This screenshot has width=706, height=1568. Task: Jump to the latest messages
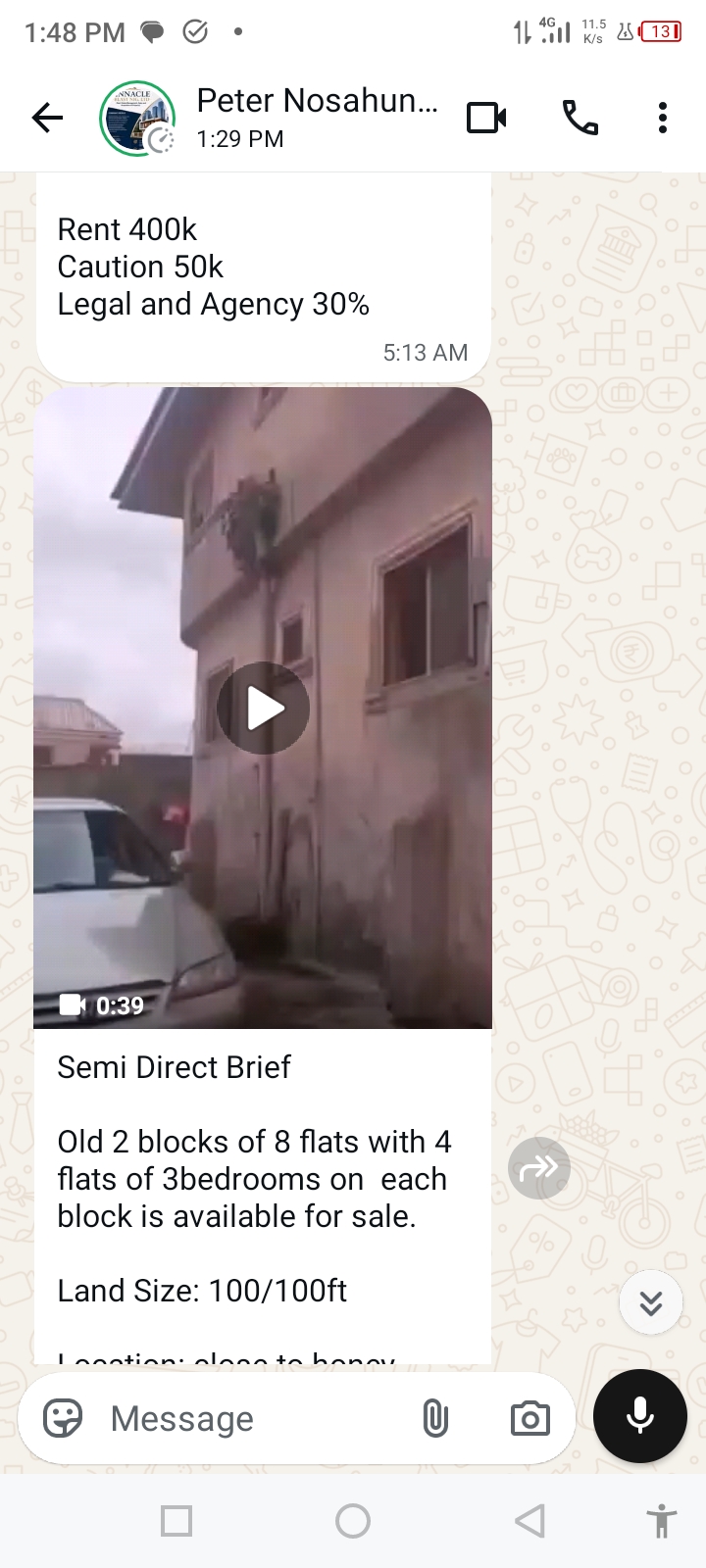(x=651, y=1302)
